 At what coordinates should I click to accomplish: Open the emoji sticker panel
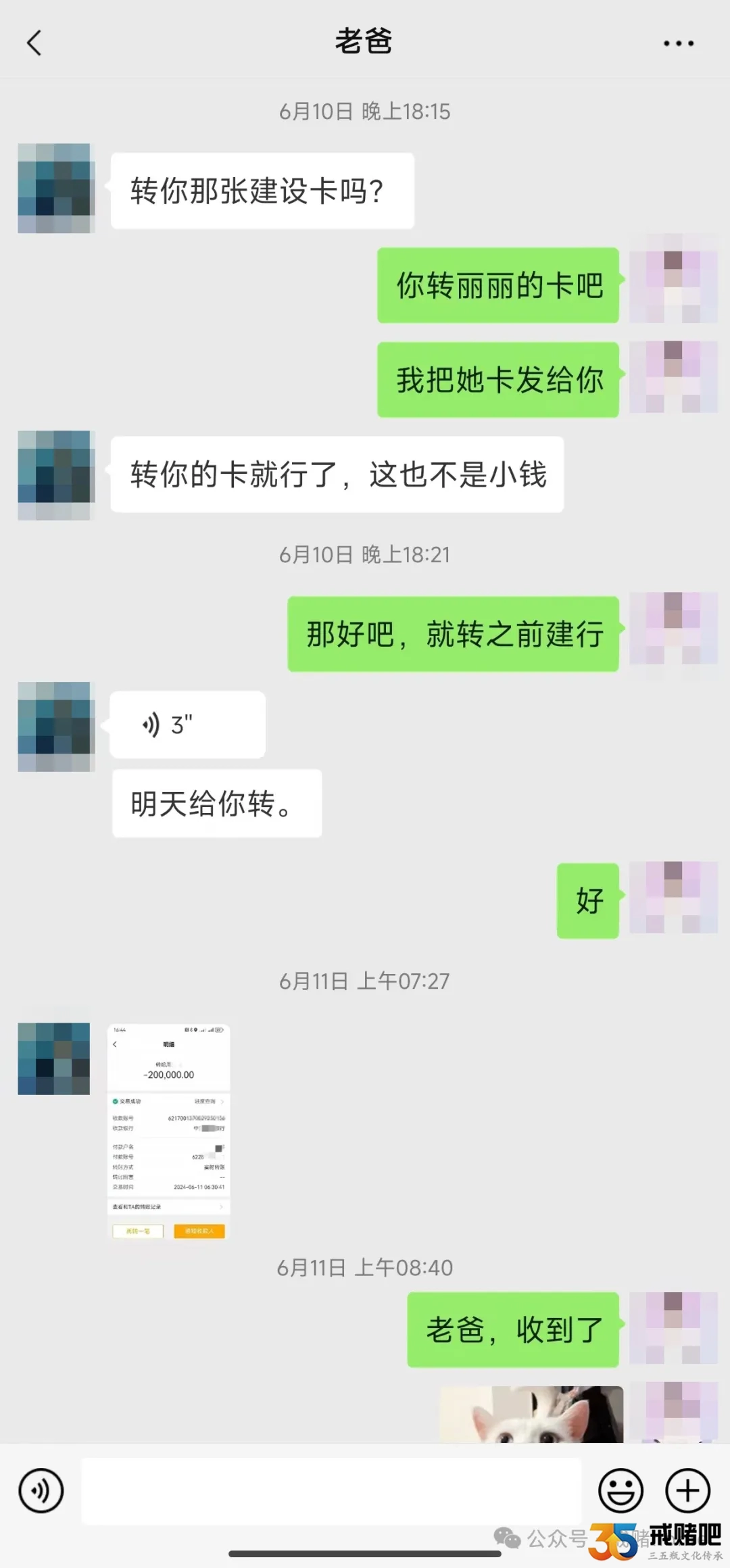pos(620,1490)
